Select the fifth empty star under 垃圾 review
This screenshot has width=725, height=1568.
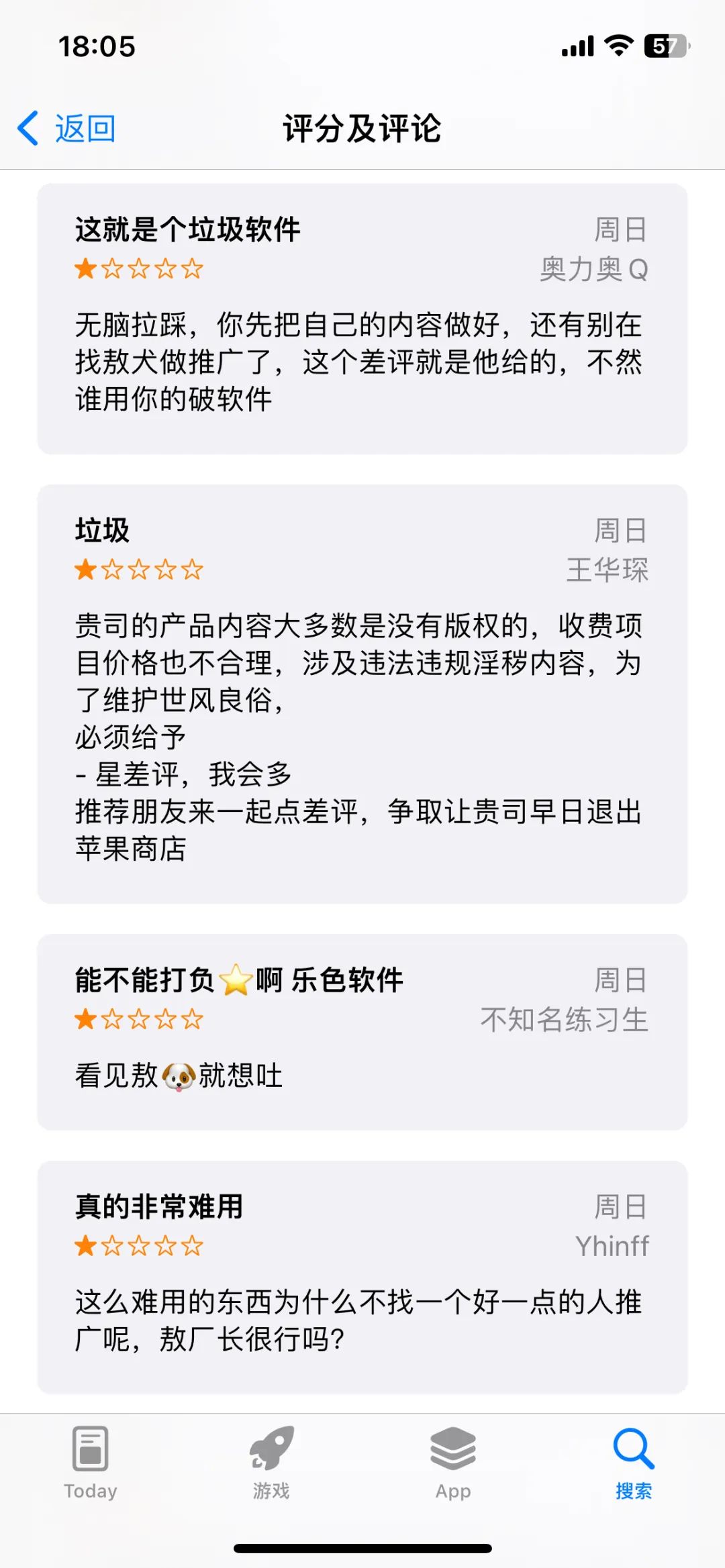(x=193, y=570)
